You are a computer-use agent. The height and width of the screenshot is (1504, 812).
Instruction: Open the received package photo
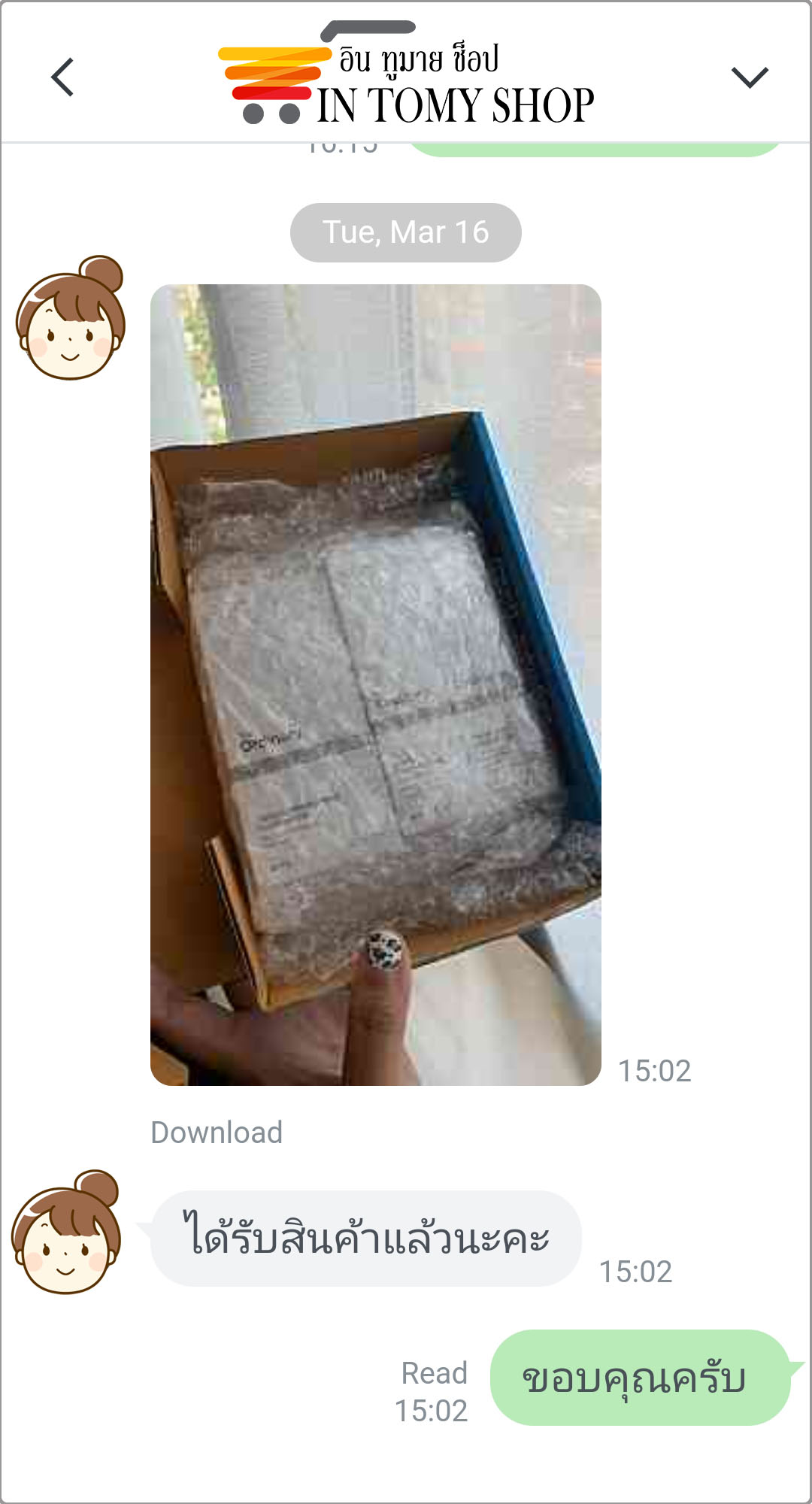[376, 684]
